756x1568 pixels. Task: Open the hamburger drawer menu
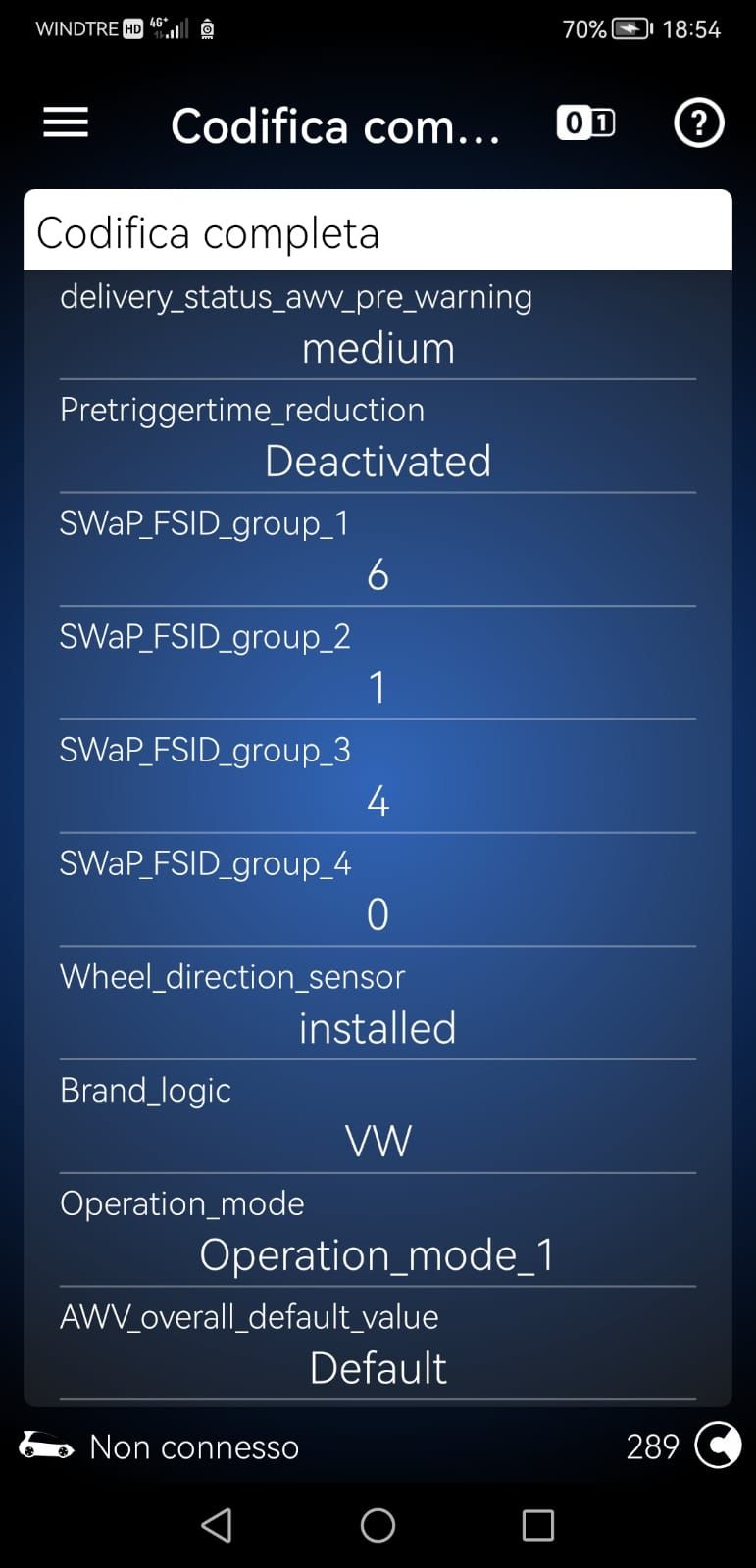pos(66,123)
